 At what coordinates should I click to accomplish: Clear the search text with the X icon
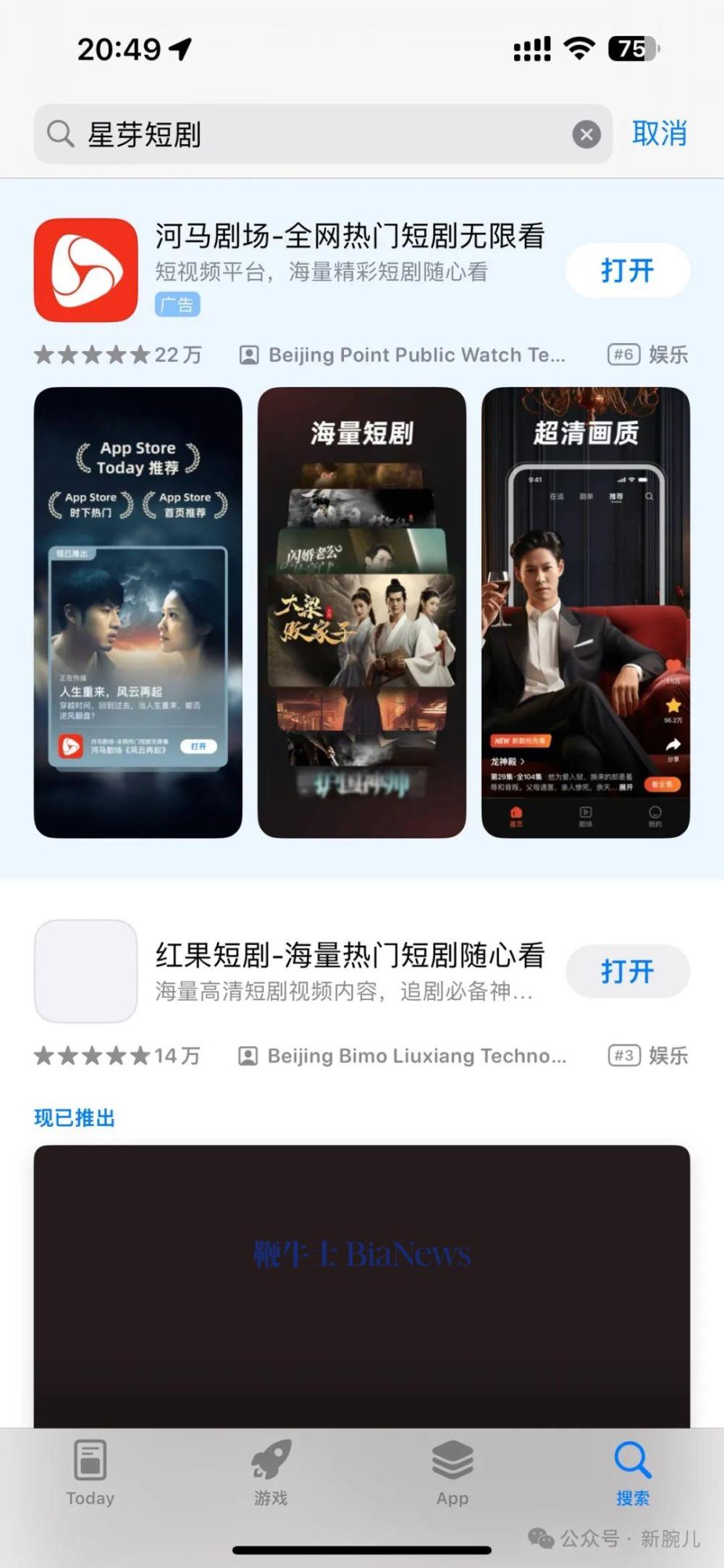586,135
